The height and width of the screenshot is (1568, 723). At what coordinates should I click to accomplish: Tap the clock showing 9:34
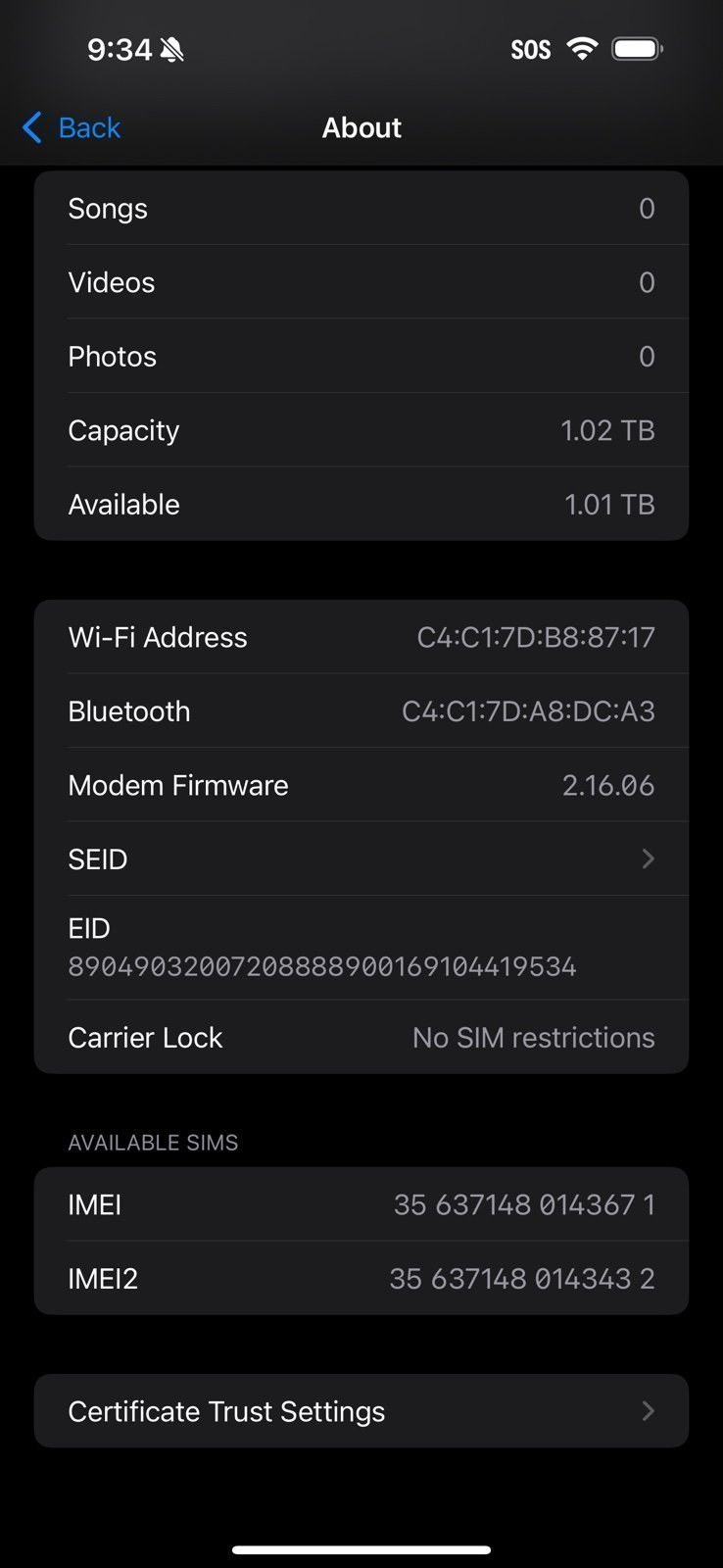118,48
